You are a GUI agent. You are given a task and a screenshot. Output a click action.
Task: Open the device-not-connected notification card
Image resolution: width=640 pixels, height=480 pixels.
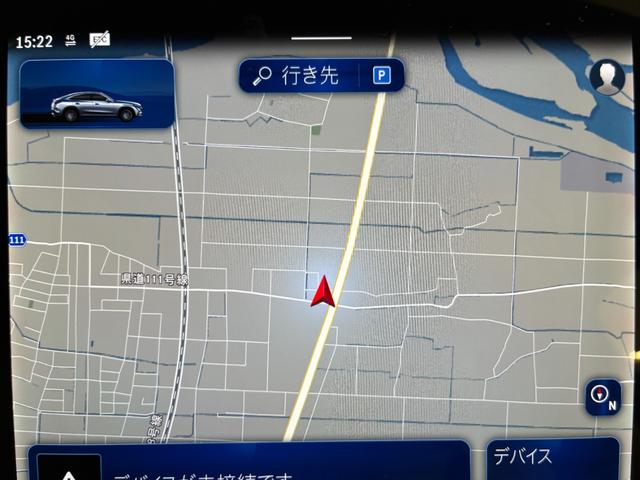click(x=250, y=464)
